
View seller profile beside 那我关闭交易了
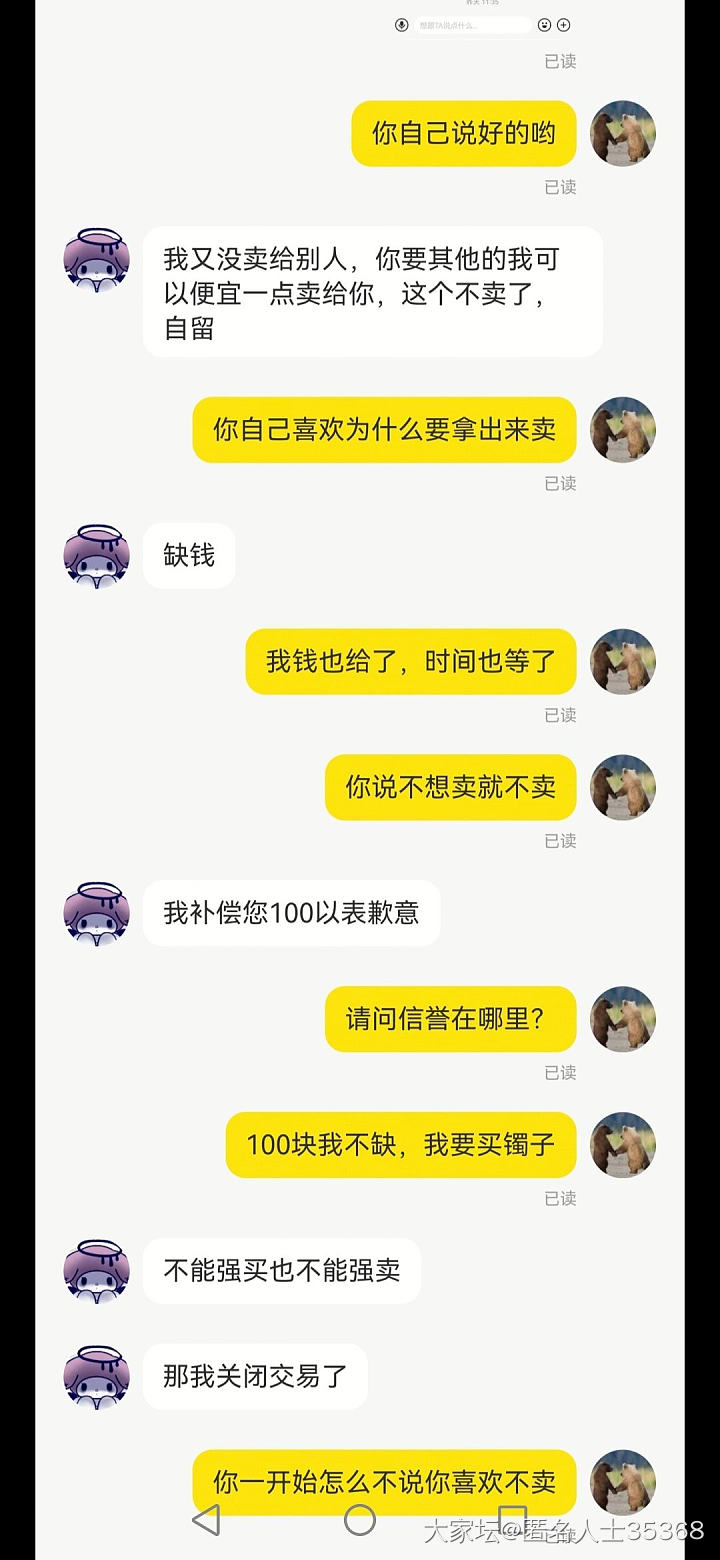pos(96,1377)
